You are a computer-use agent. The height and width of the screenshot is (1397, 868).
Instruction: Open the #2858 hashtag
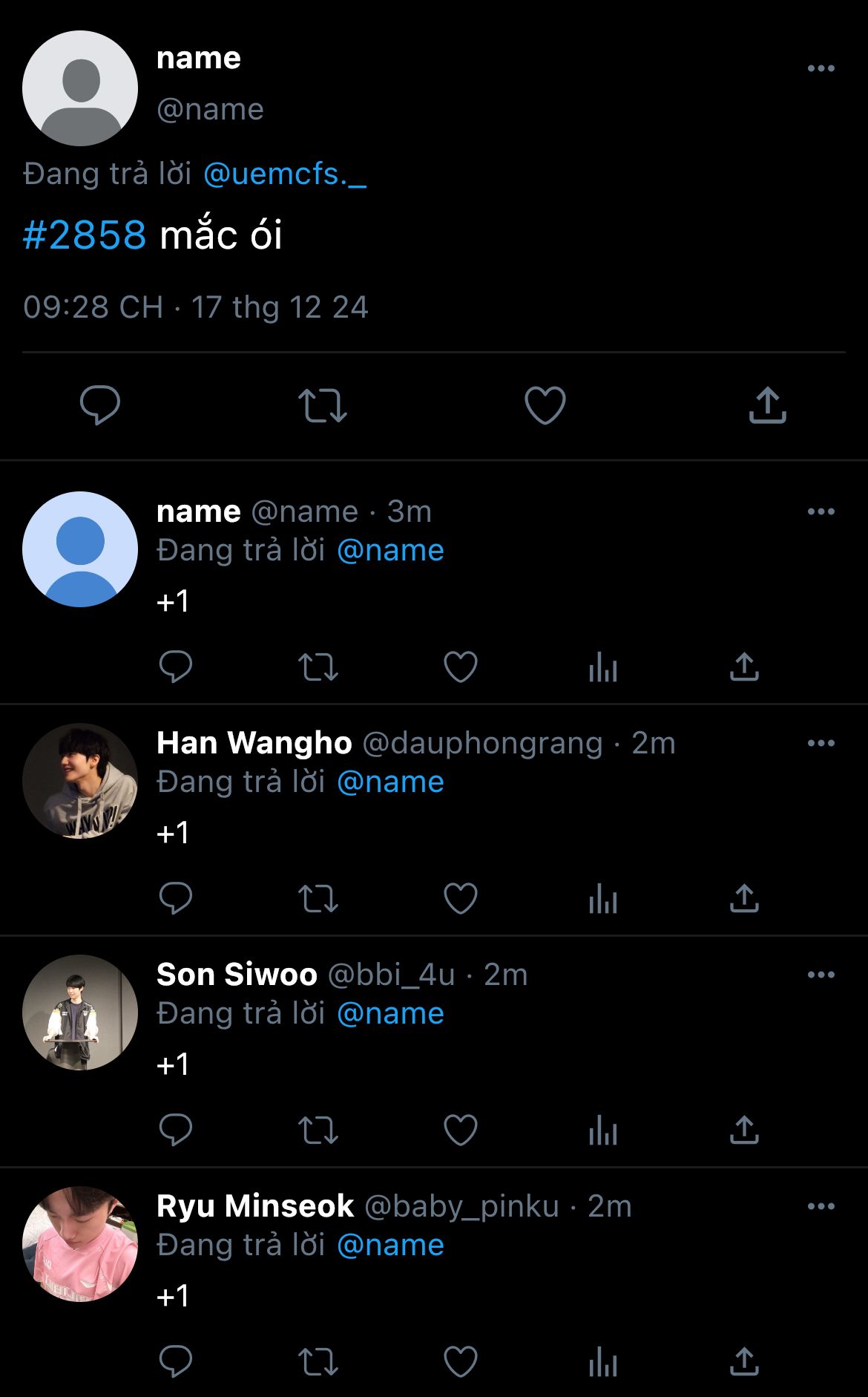tap(85, 235)
